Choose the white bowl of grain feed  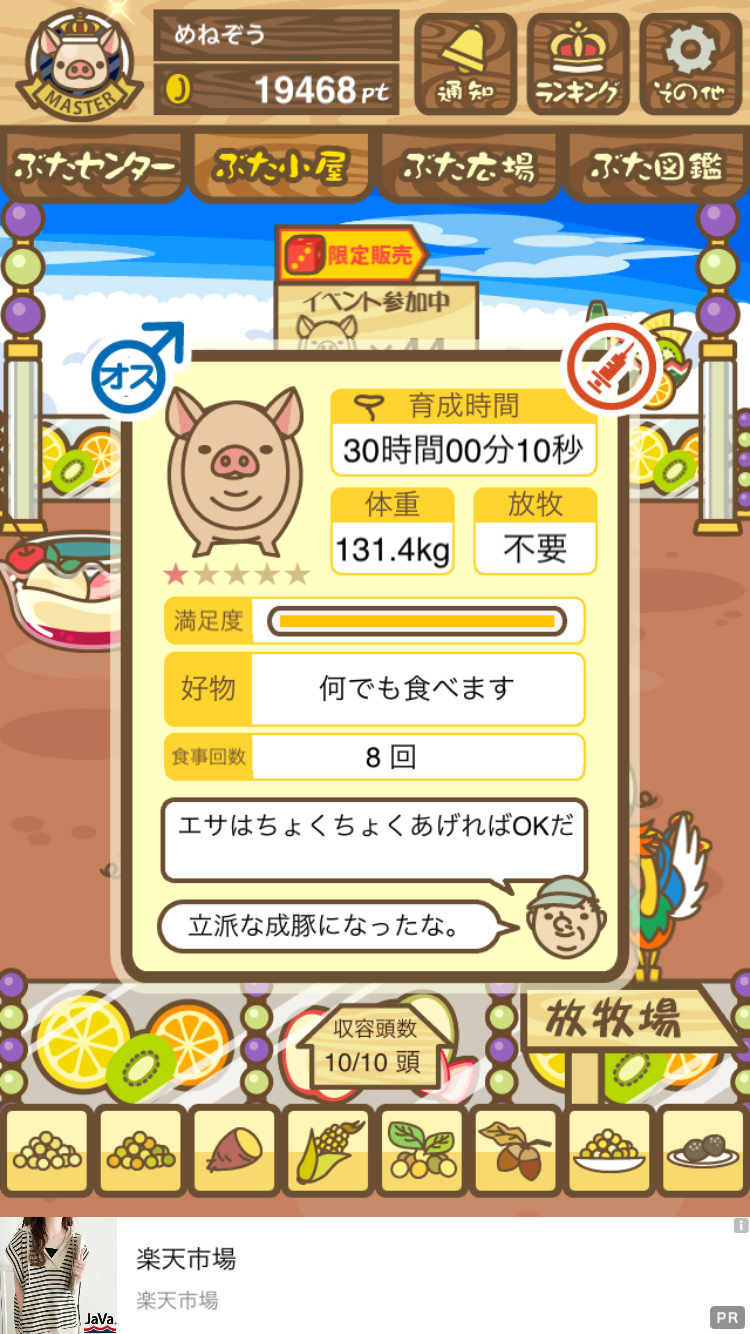coord(607,1152)
